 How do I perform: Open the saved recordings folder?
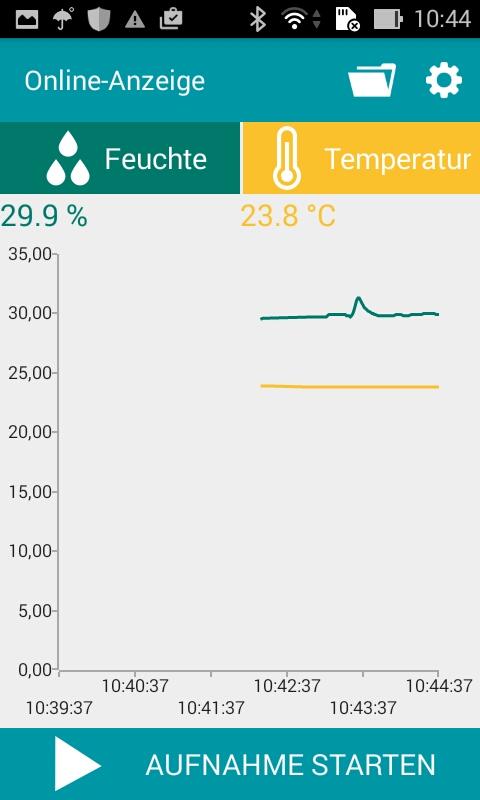[x=372, y=80]
